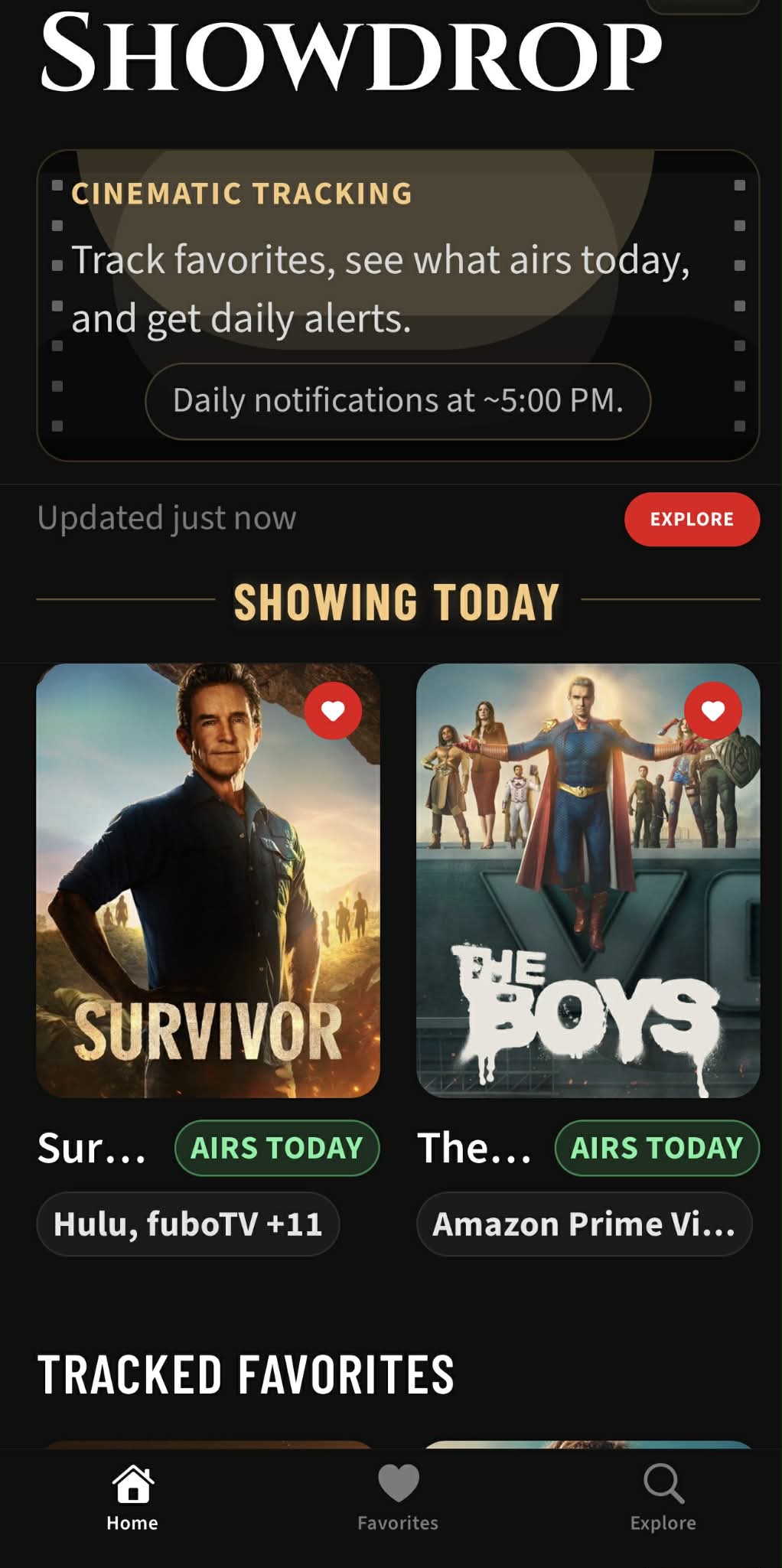The width and height of the screenshot is (782, 1568).
Task: Tap the AIRS TODAY badge under Survivor
Action: [276, 1147]
